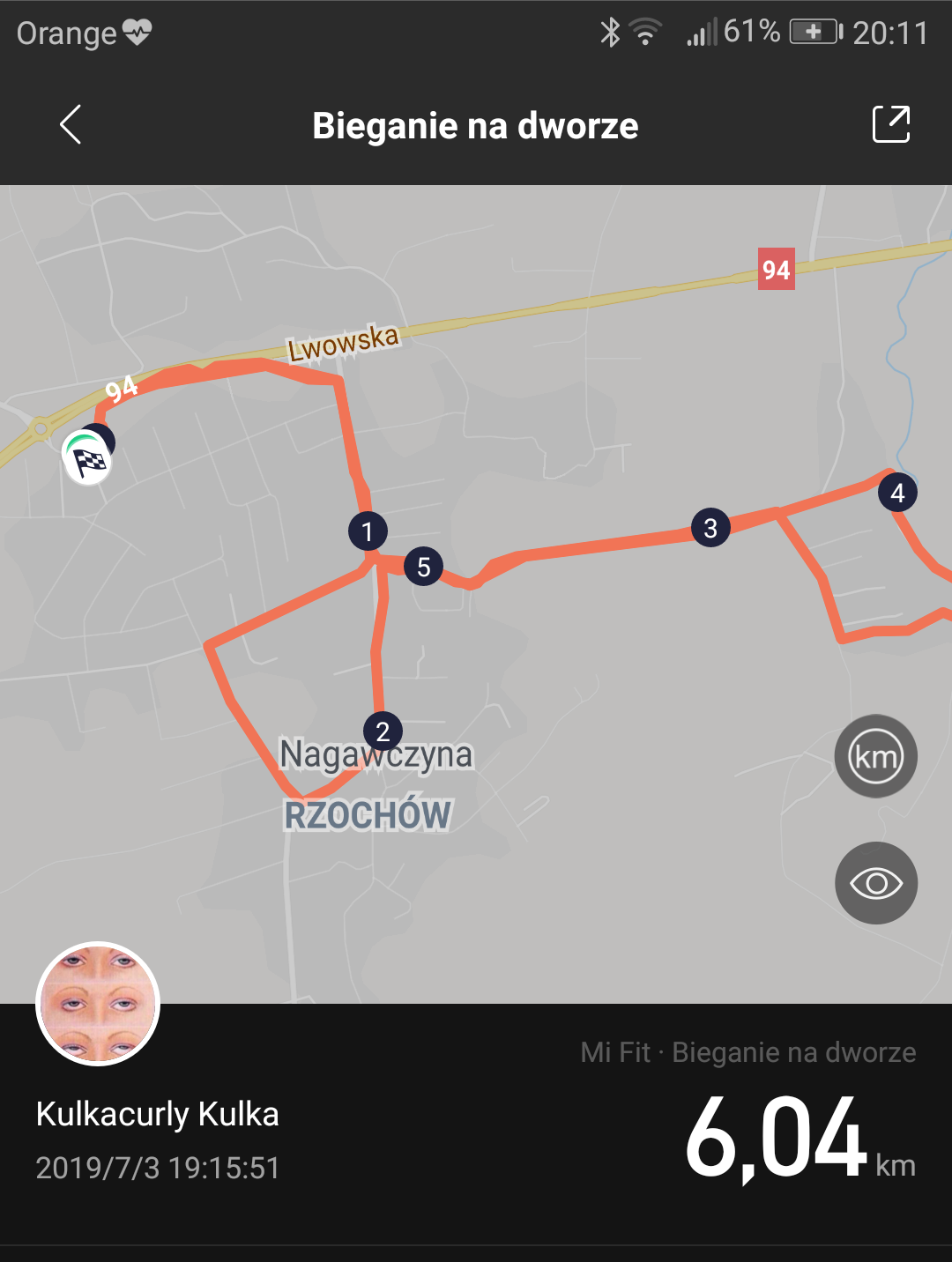Toggle map visibility with the eye icon
This screenshot has height=1262, width=952.
pos(875,883)
